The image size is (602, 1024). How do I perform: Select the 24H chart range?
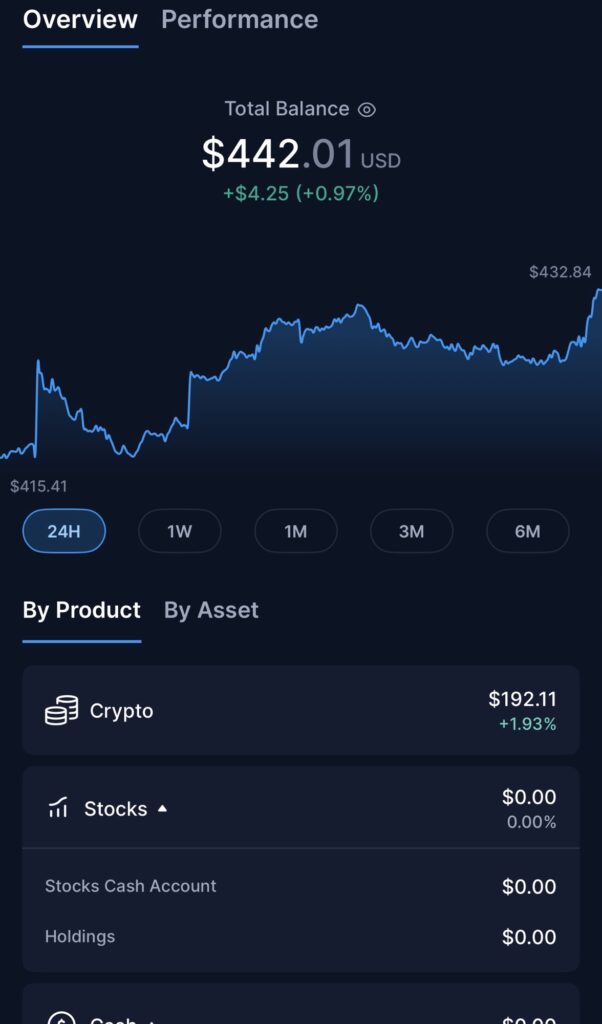64,531
